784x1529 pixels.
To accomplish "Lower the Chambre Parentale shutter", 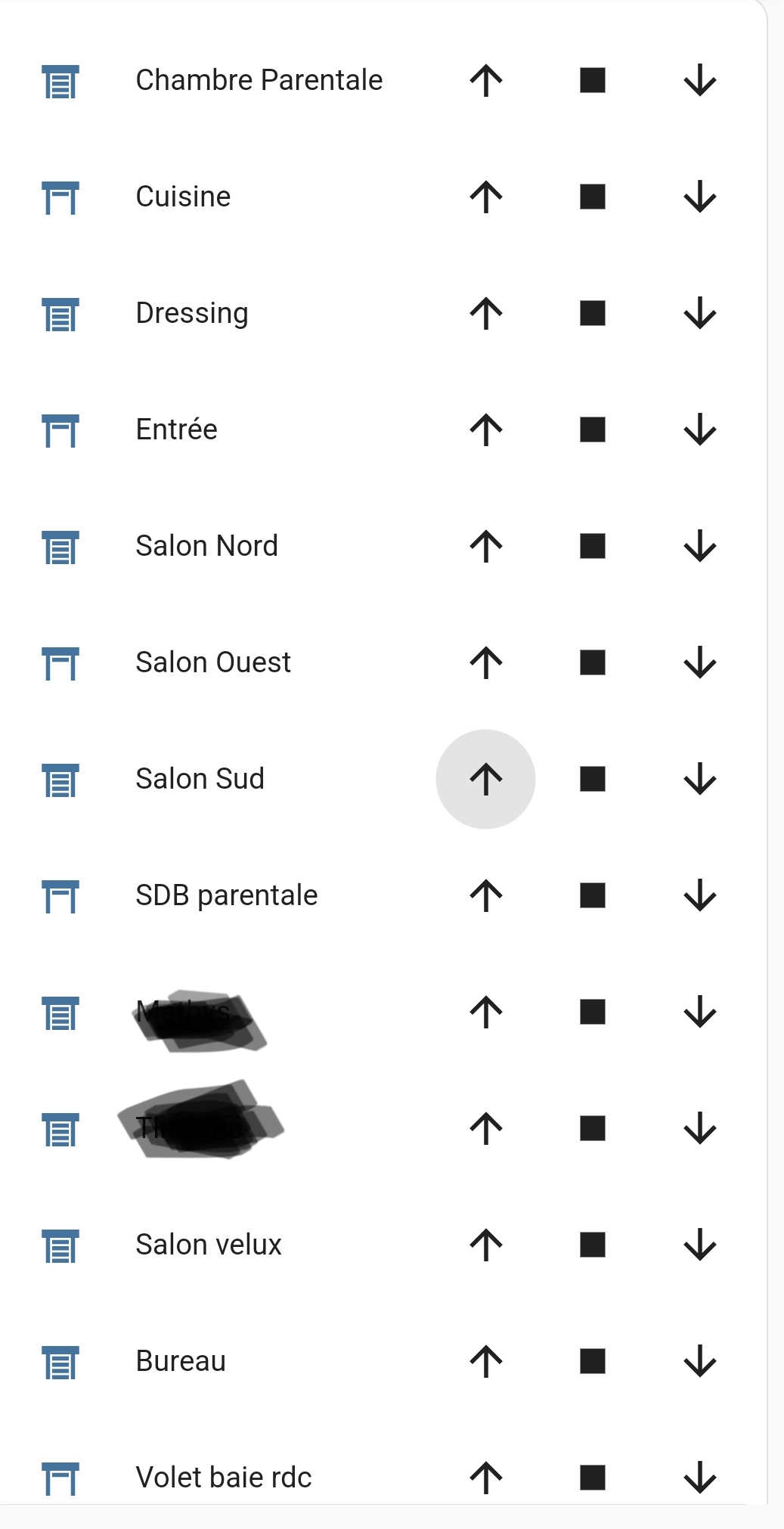I will coord(700,80).
